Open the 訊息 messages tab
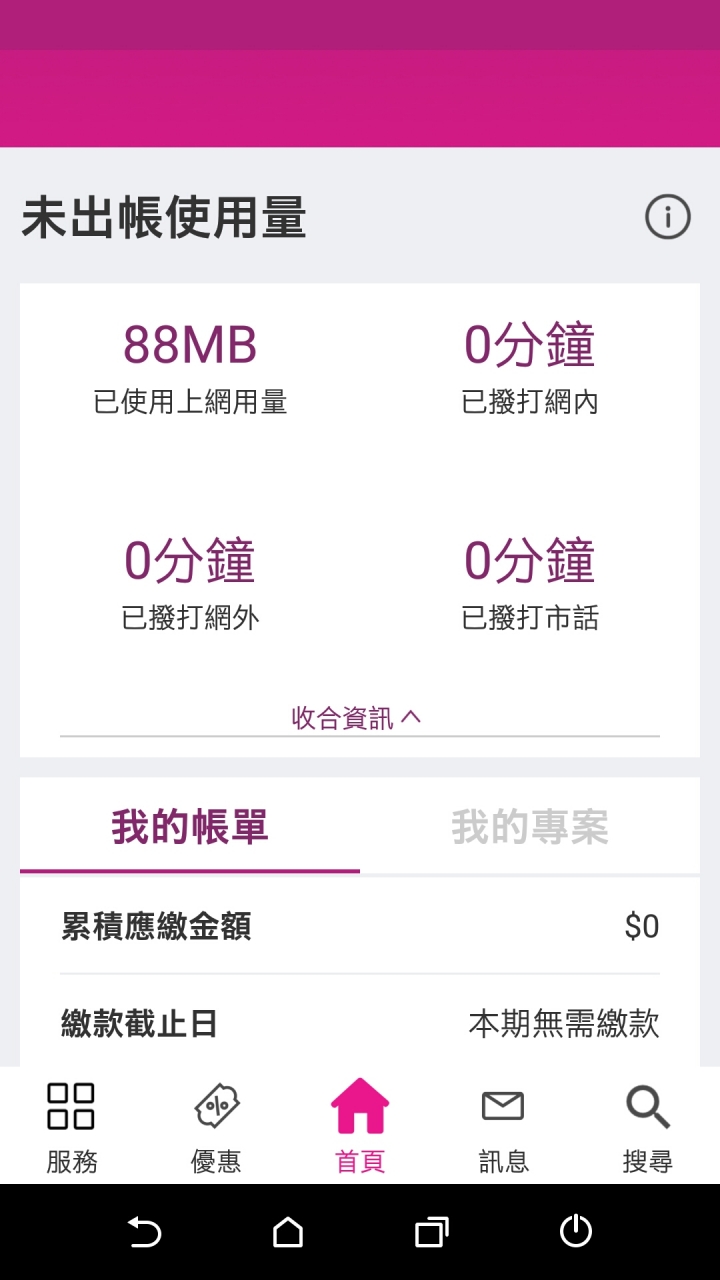Image resolution: width=720 pixels, height=1280 pixels. (x=503, y=1127)
